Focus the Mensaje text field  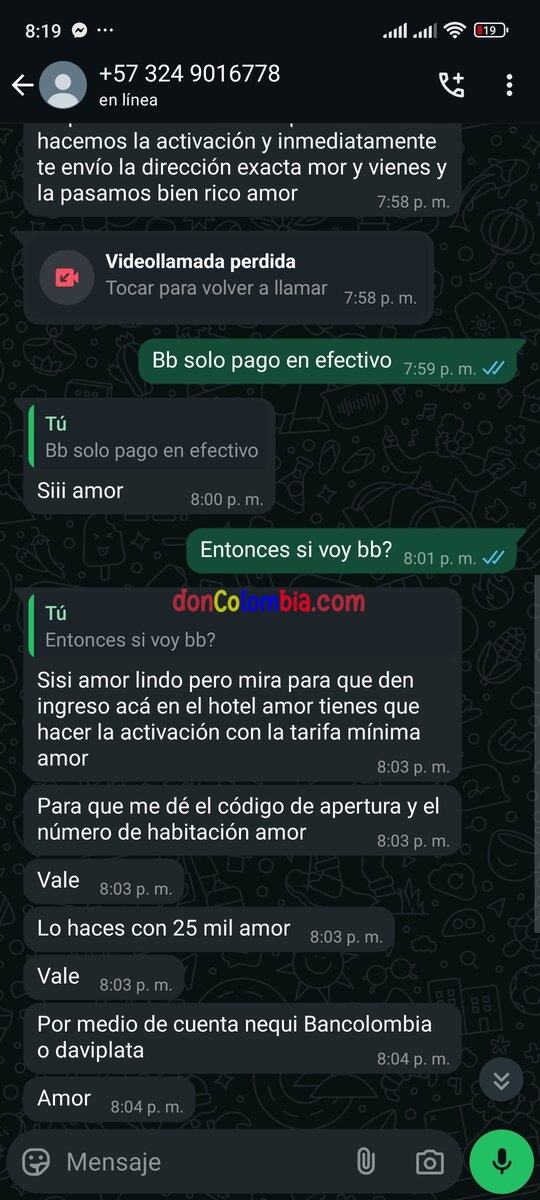(200, 1162)
